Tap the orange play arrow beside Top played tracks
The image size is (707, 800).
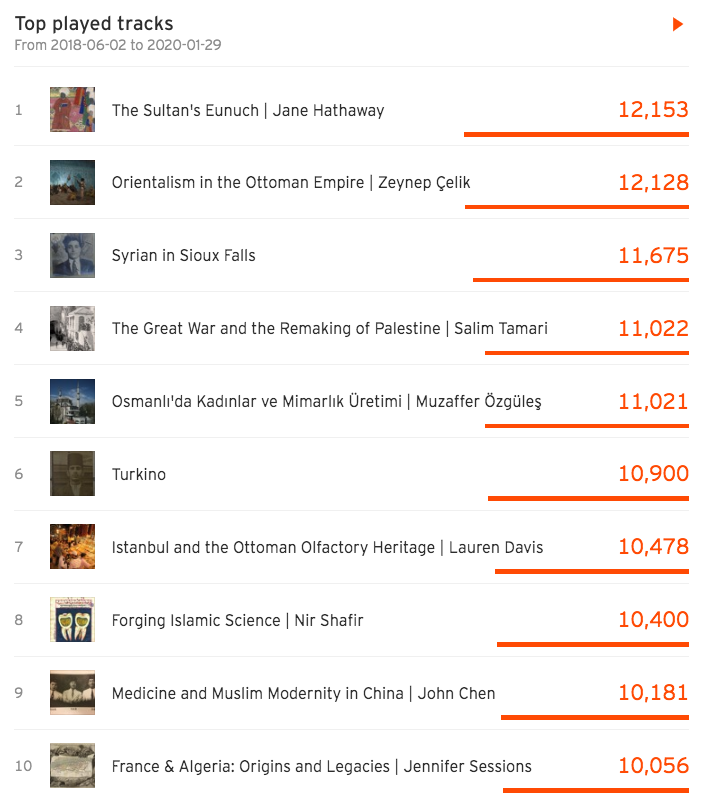coord(678,24)
